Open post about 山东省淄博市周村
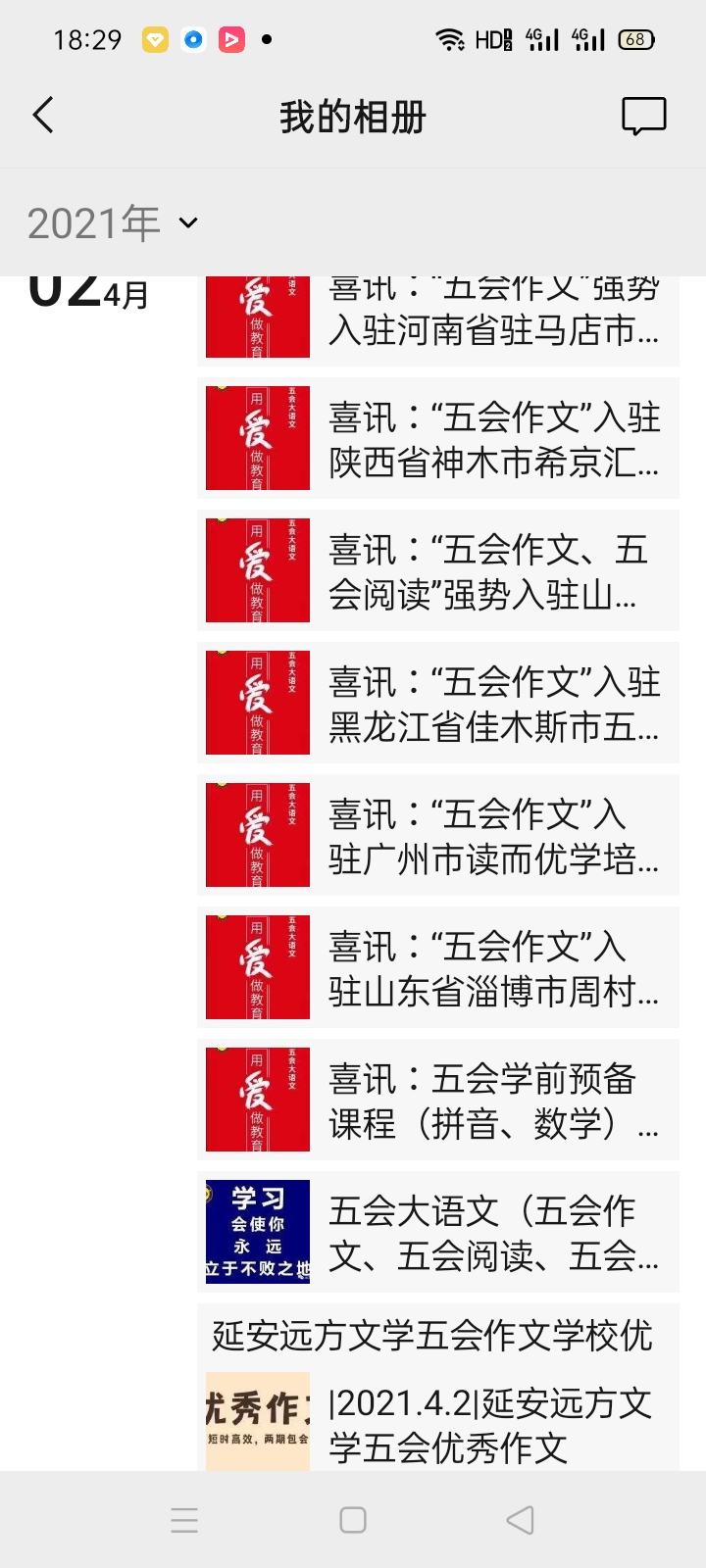Screen dimensions: 706x1568 click(437, 968)
